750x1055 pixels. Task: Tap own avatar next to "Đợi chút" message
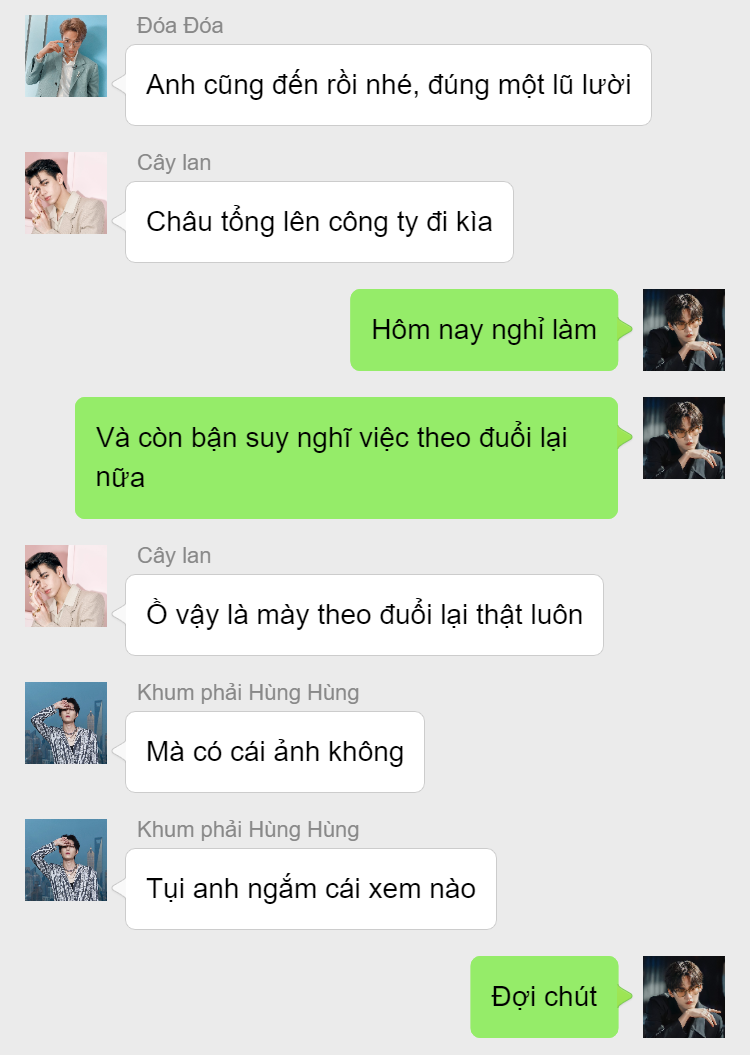(683, 997)
